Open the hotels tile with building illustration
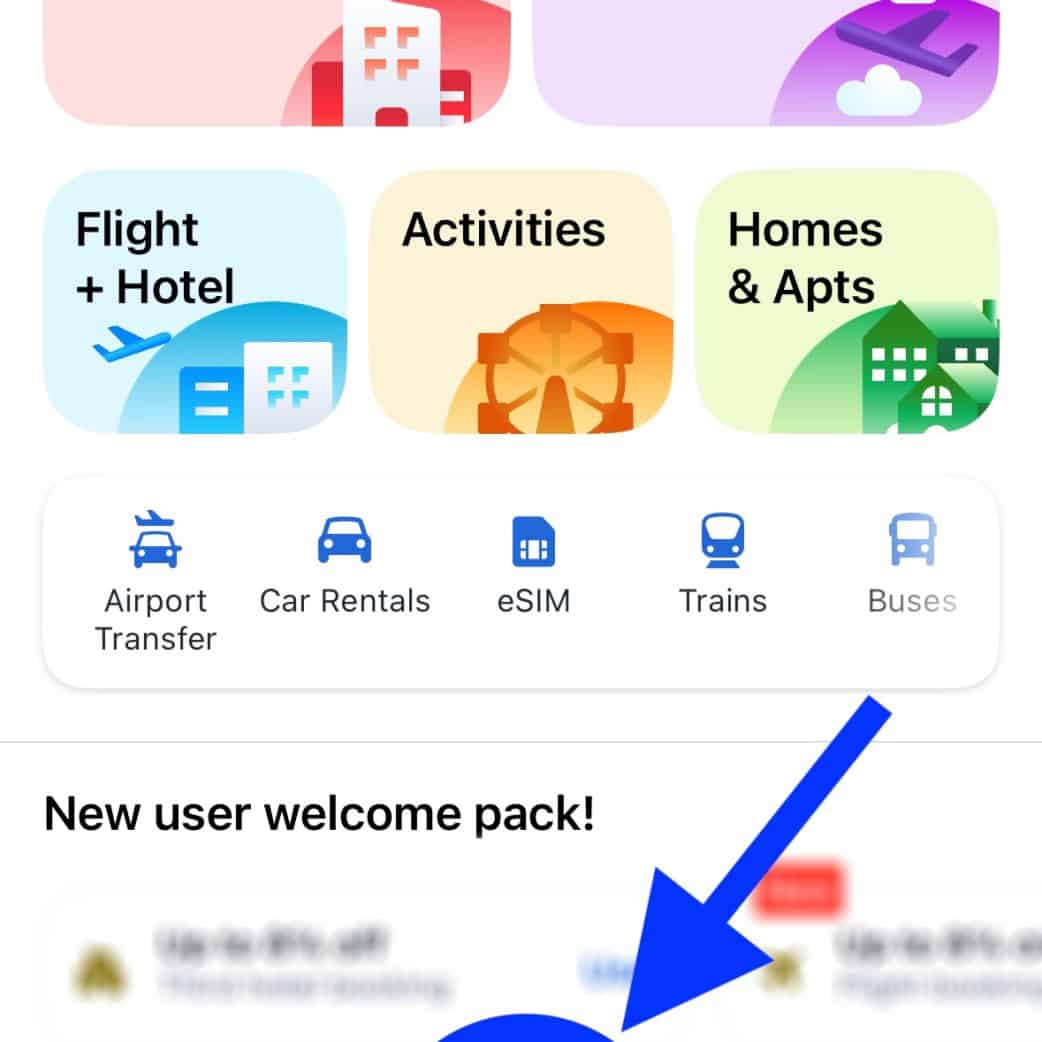Image resolution: width=1042 pixels, height=1042 pixels. pyautogui.click(x=276, y=60)
